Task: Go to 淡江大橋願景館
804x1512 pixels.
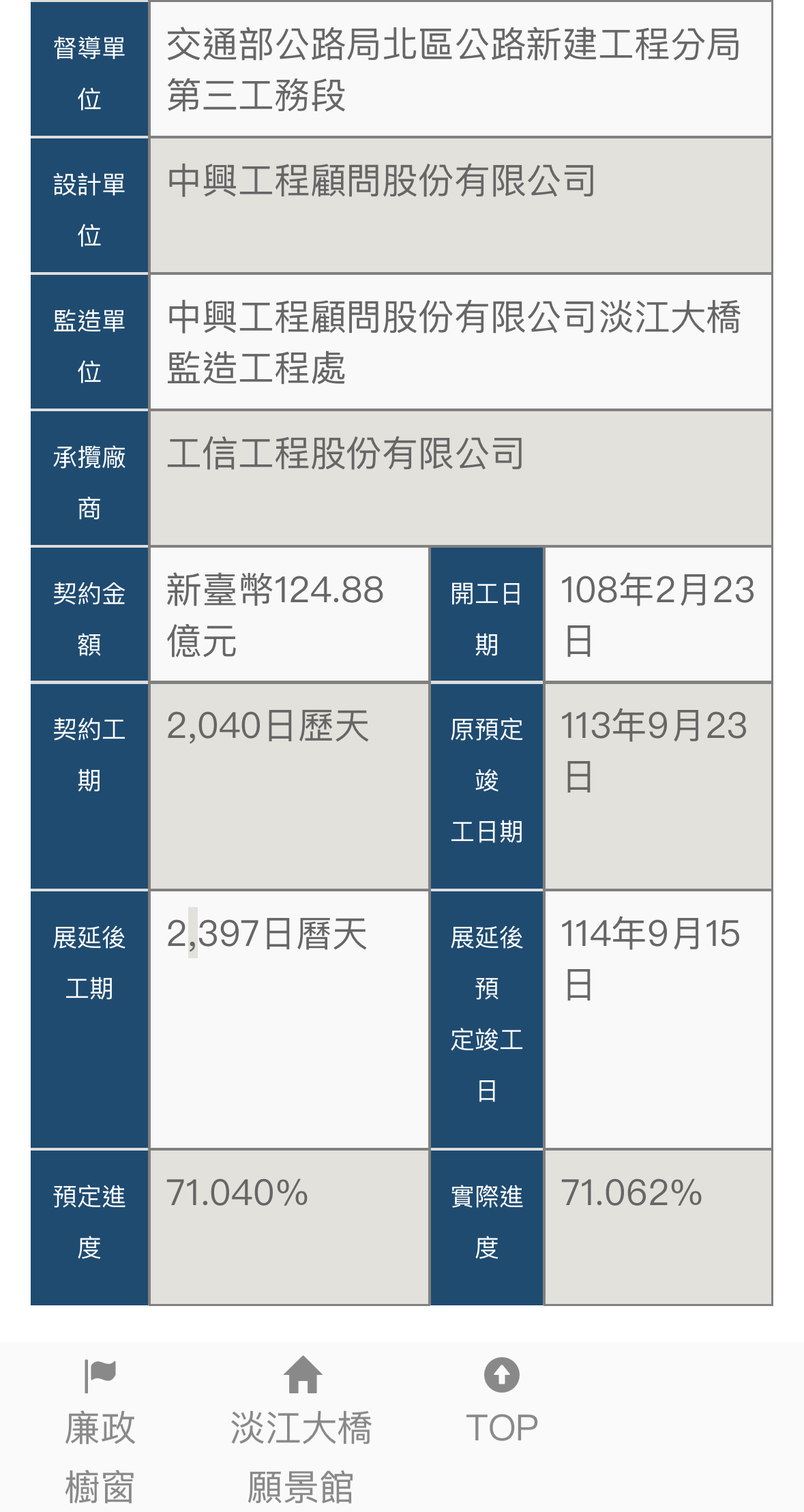Action: [301, 1429]
